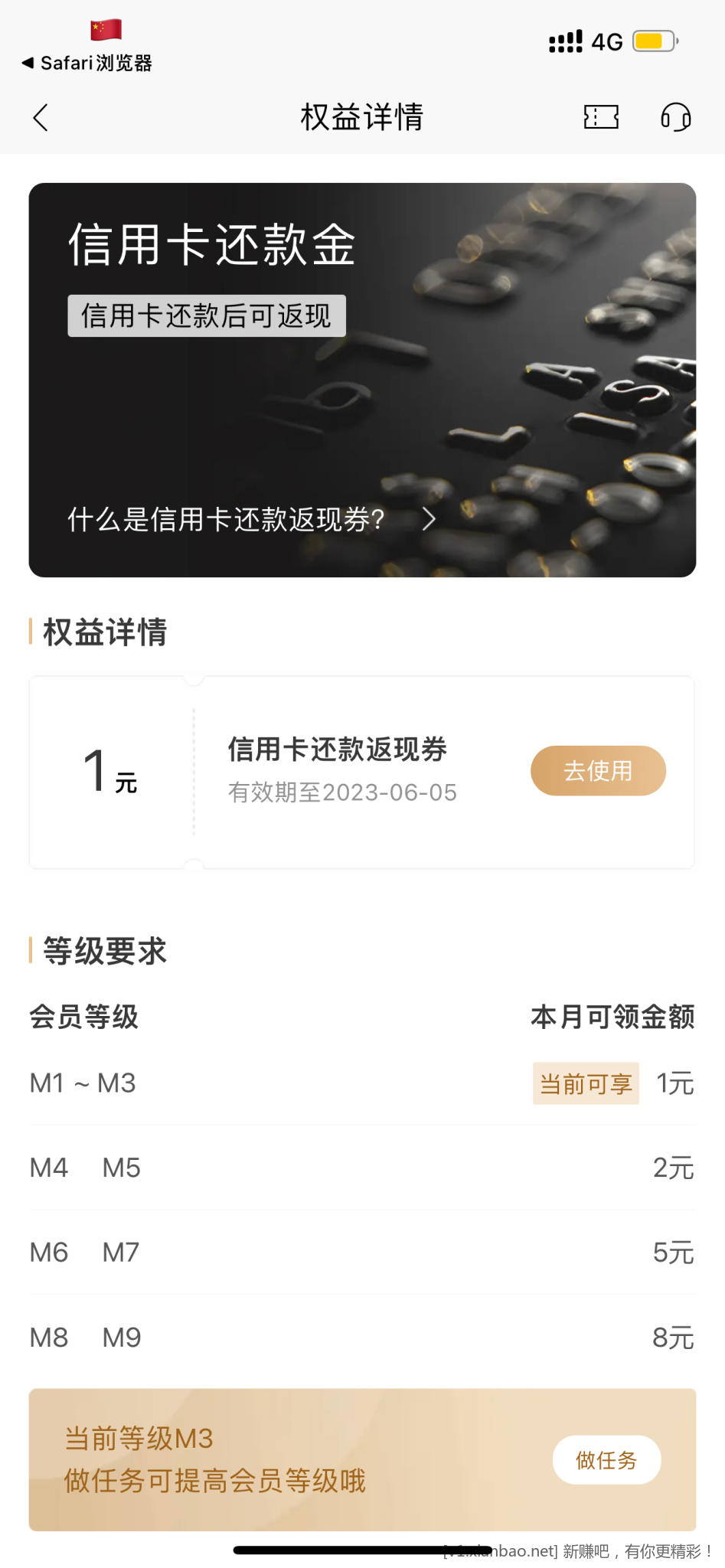Return to Safari浏览器 via status bar link
Screen dimensions: 725x1568
click(x=87, y=63)
